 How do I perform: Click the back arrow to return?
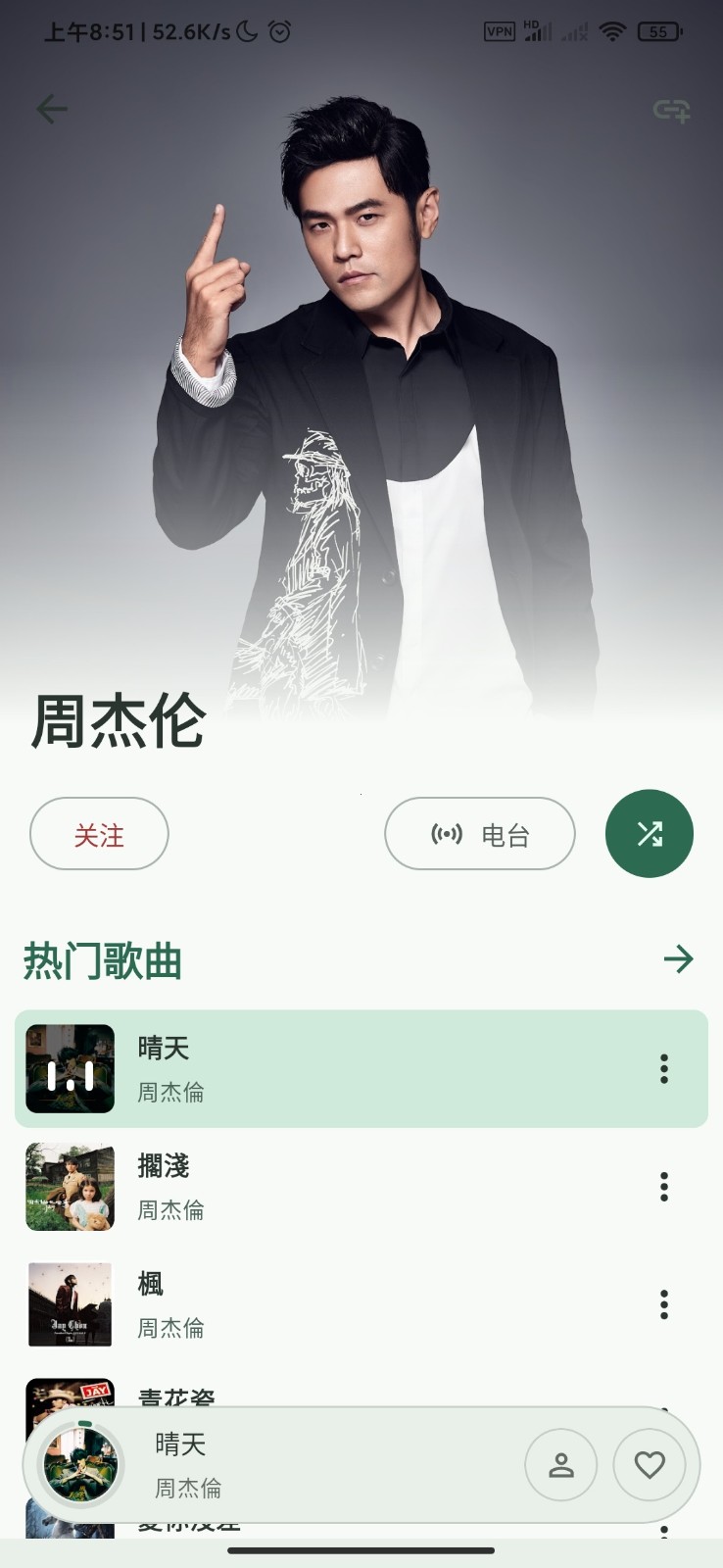tap(53, 109)
